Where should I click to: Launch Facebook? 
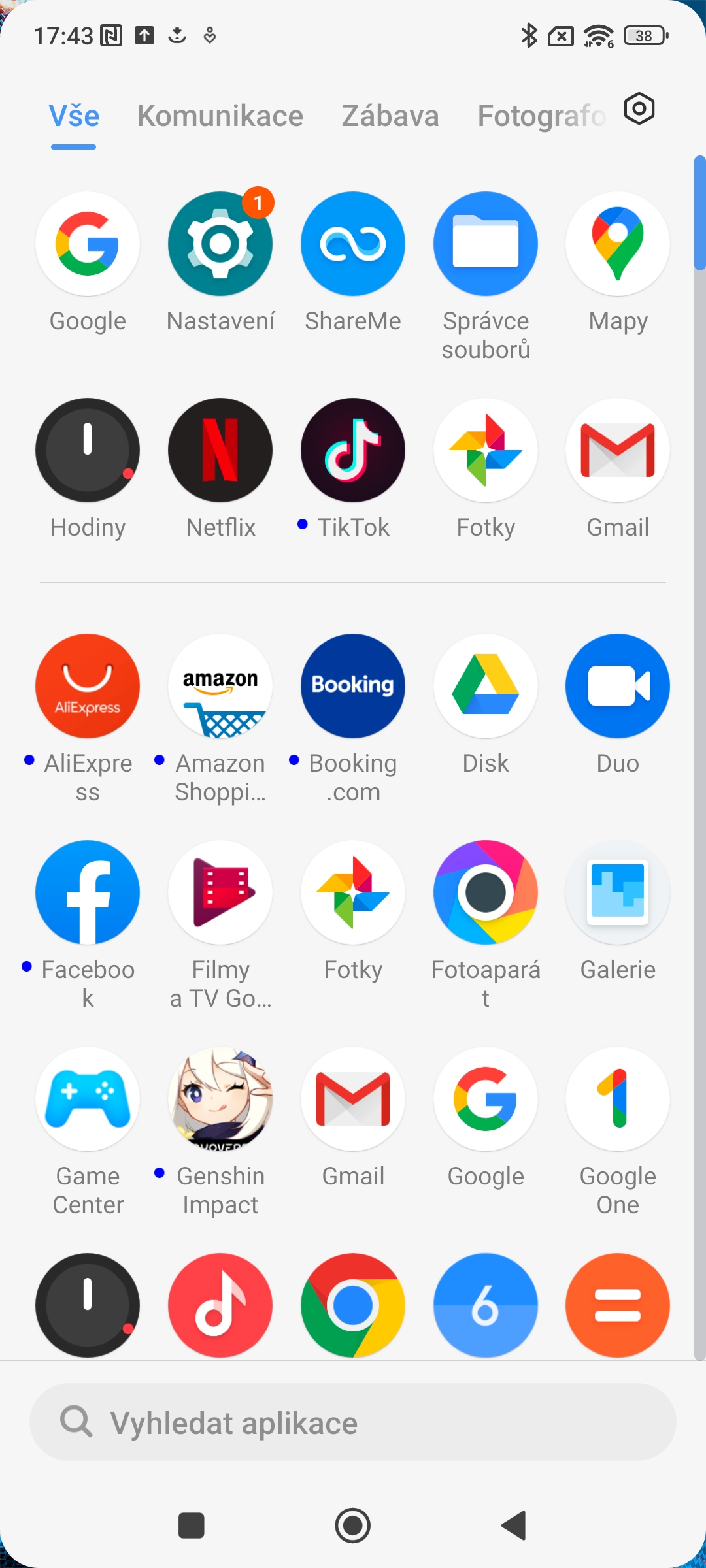88,892
